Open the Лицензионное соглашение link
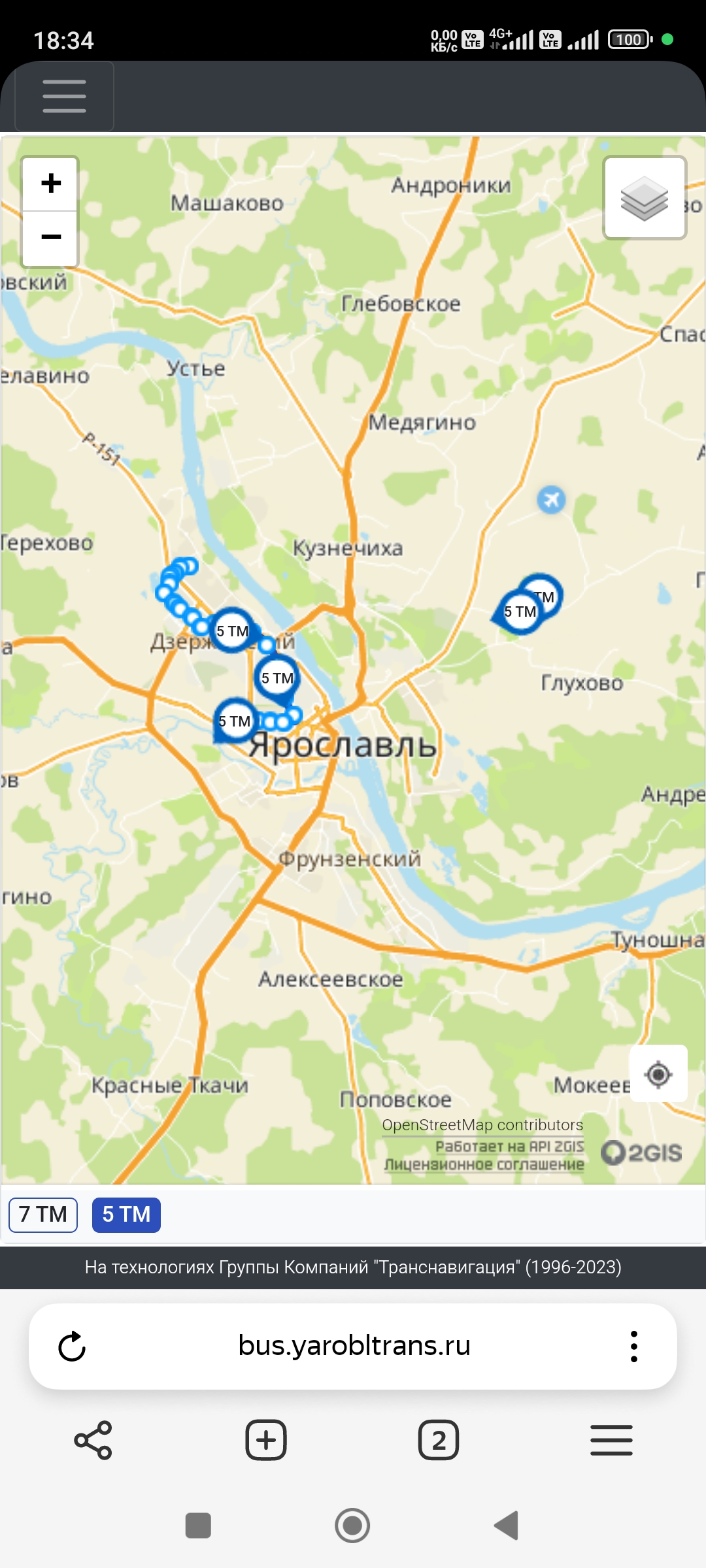The width and height of the screenshot is (706, 1568). 484,1164
